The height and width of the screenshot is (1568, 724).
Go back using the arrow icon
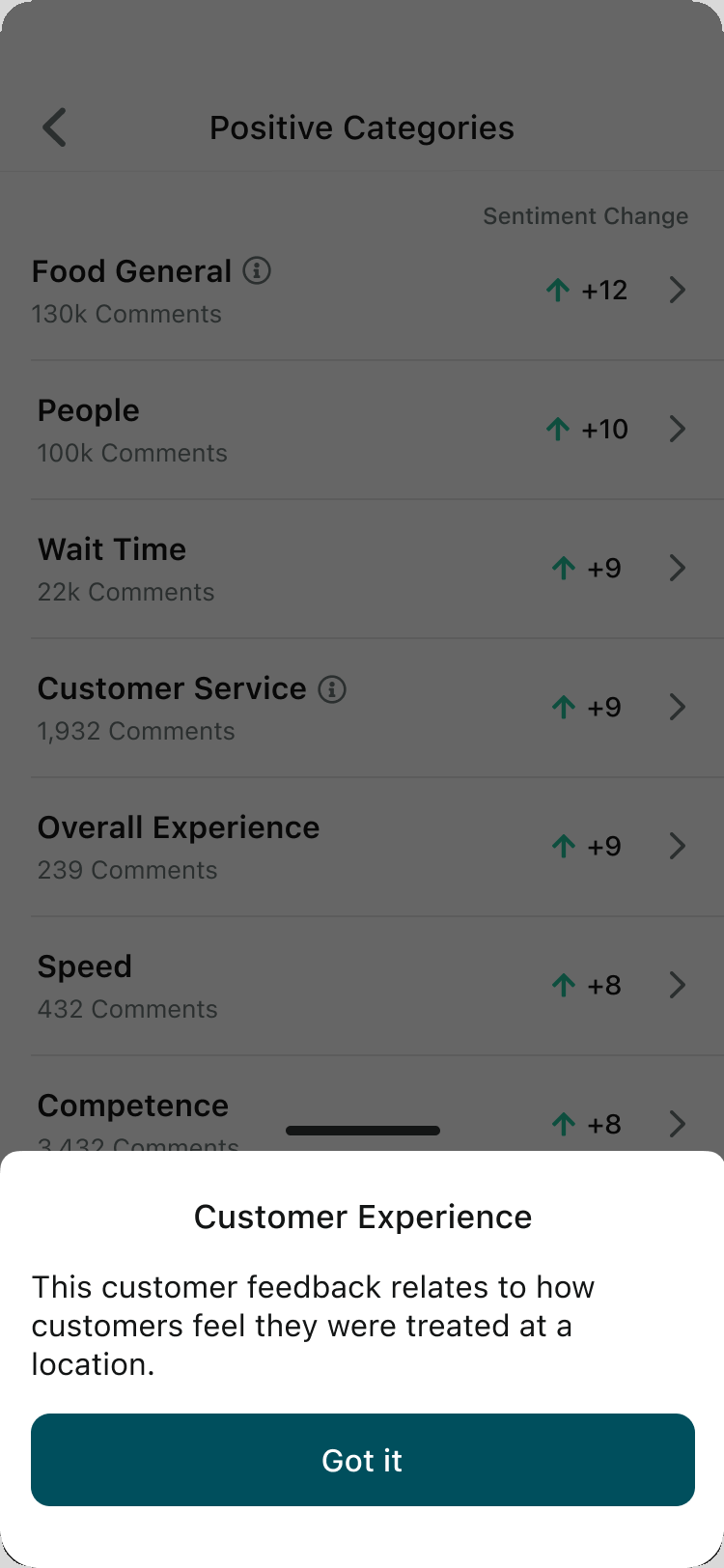[x=55, y=127]
